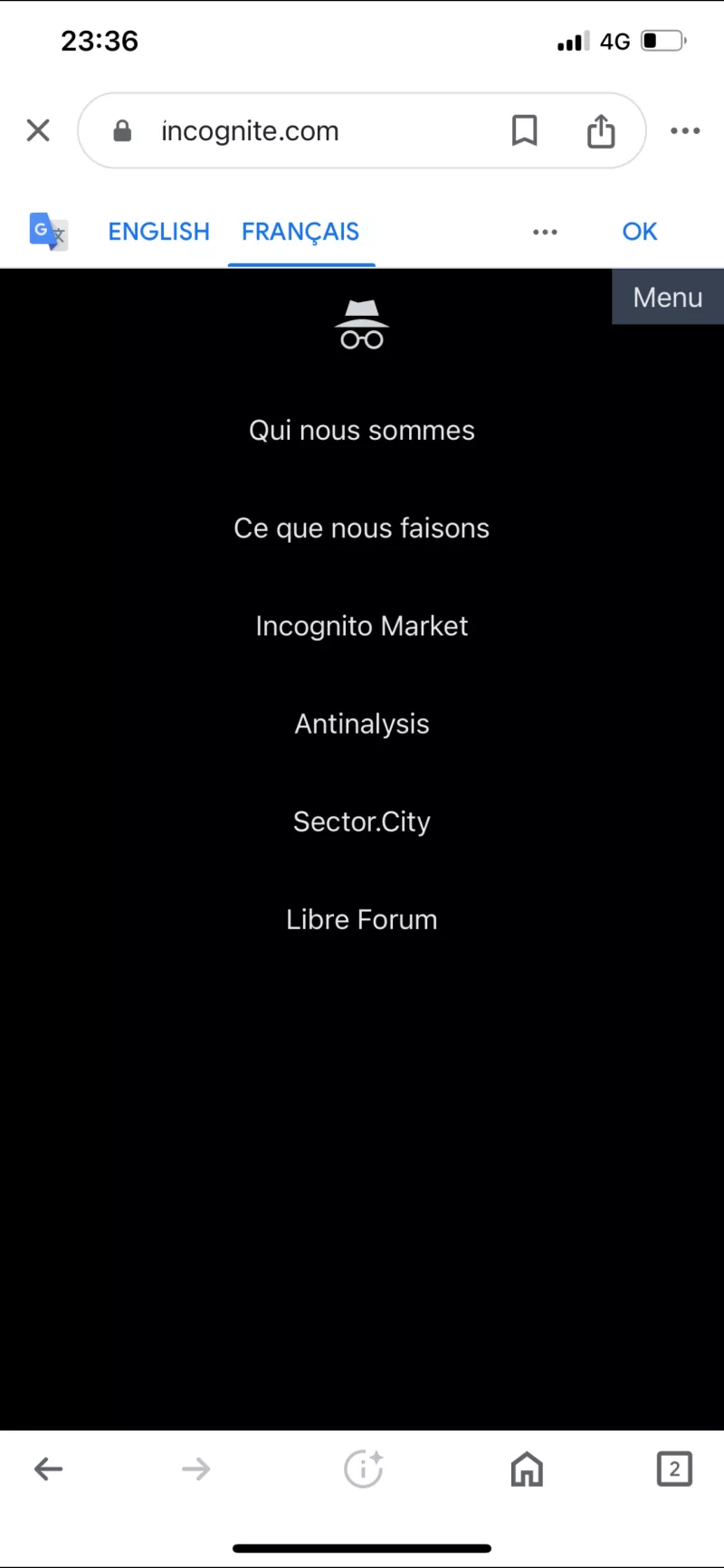Select the Français language tab
The width and height of the screenshot is (724, 1568).
[300, 232]
